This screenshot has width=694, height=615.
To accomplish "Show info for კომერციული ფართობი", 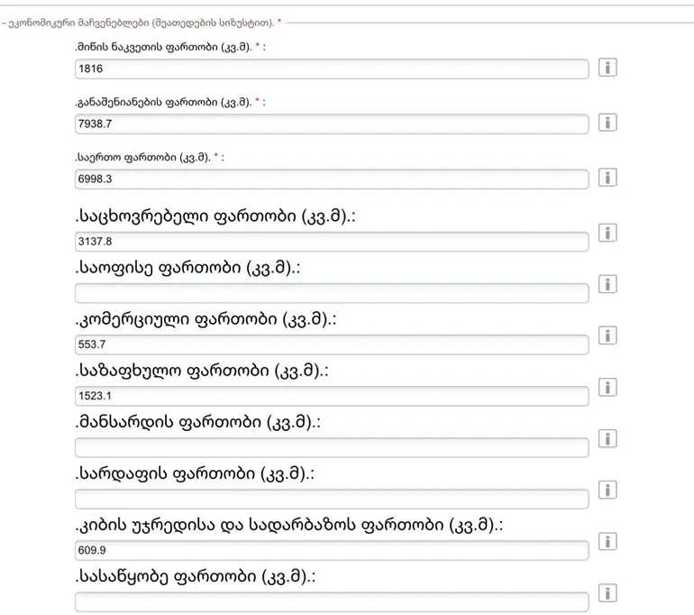I will point(606,335).
